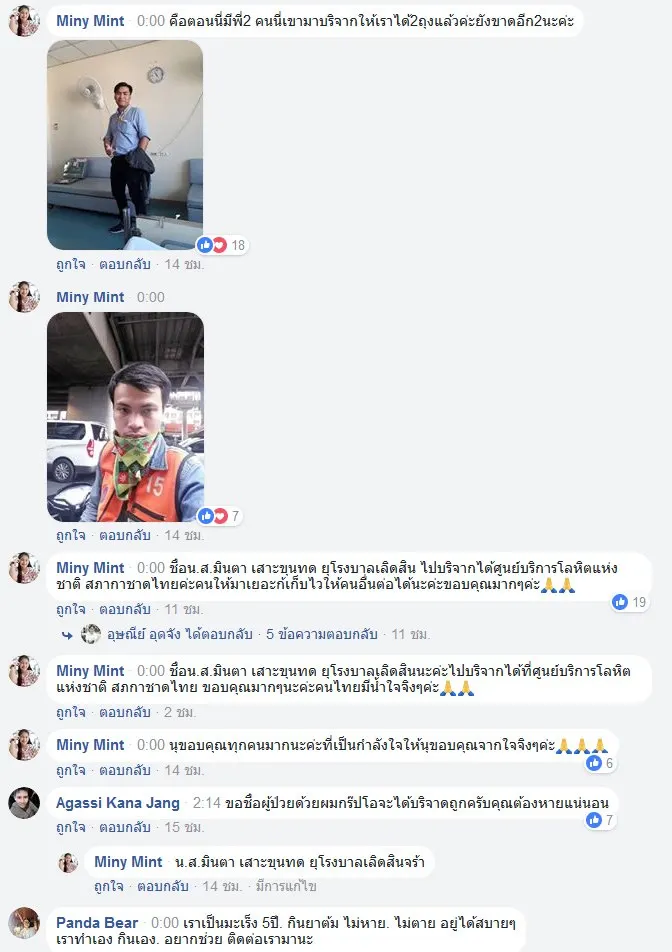The height and width of the screenshot is (952, 672).
Task: Like Agassi Kana Jang's comment
Action: [x=70, y=826]
